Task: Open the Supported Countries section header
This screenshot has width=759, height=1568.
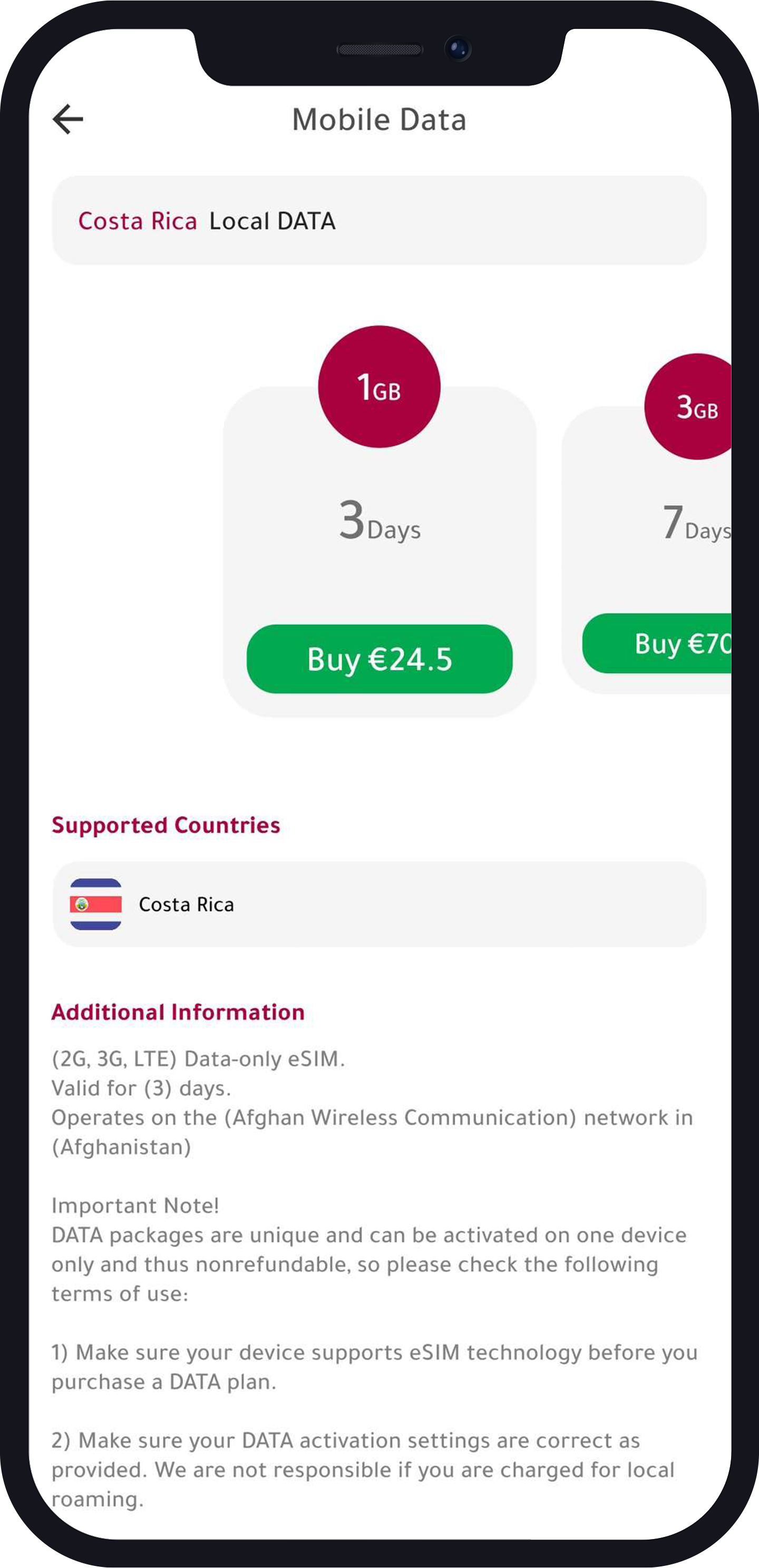Action: pyautogui.click(x=166, y=826)
